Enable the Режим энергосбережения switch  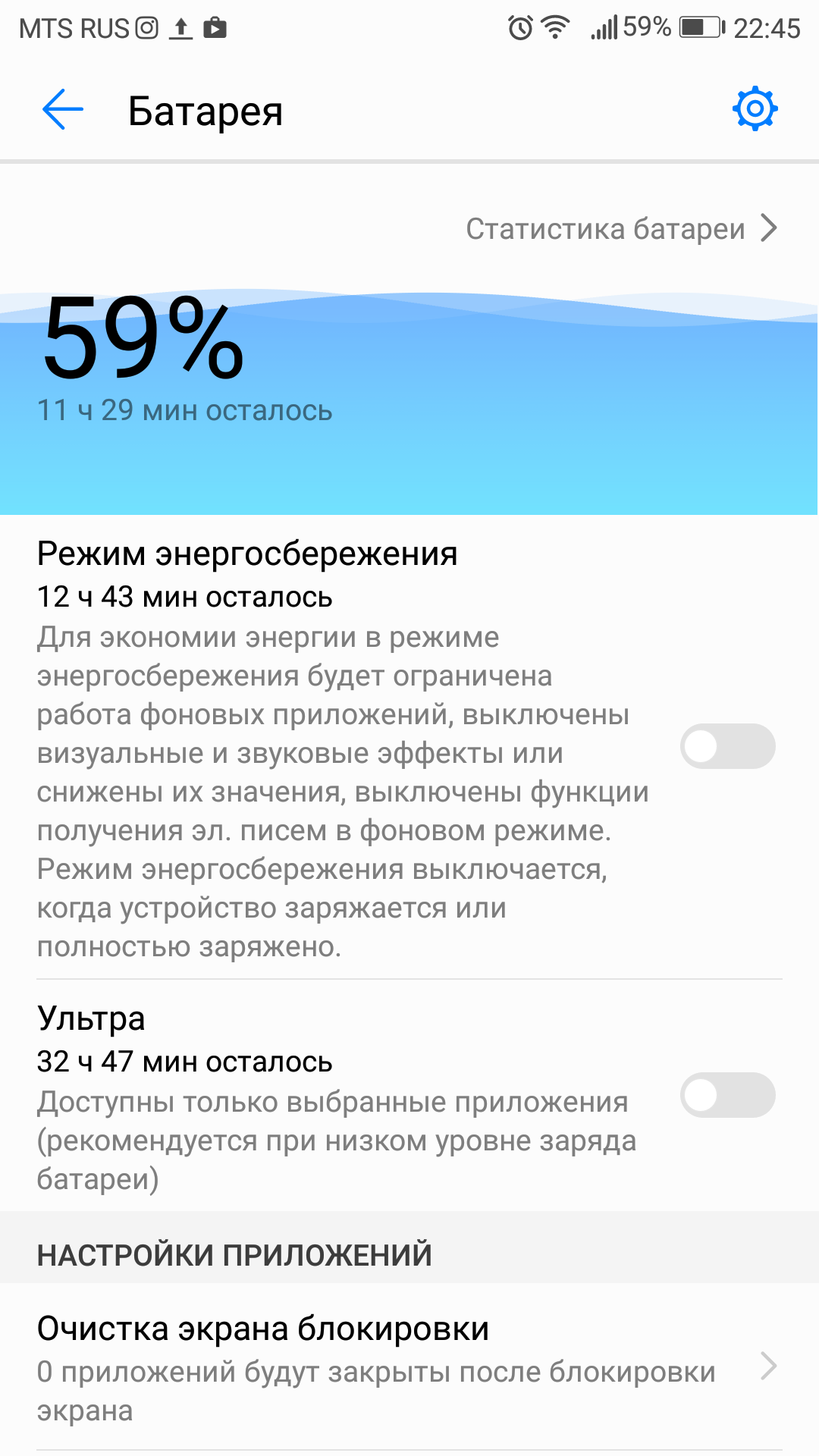coord(727,746)
